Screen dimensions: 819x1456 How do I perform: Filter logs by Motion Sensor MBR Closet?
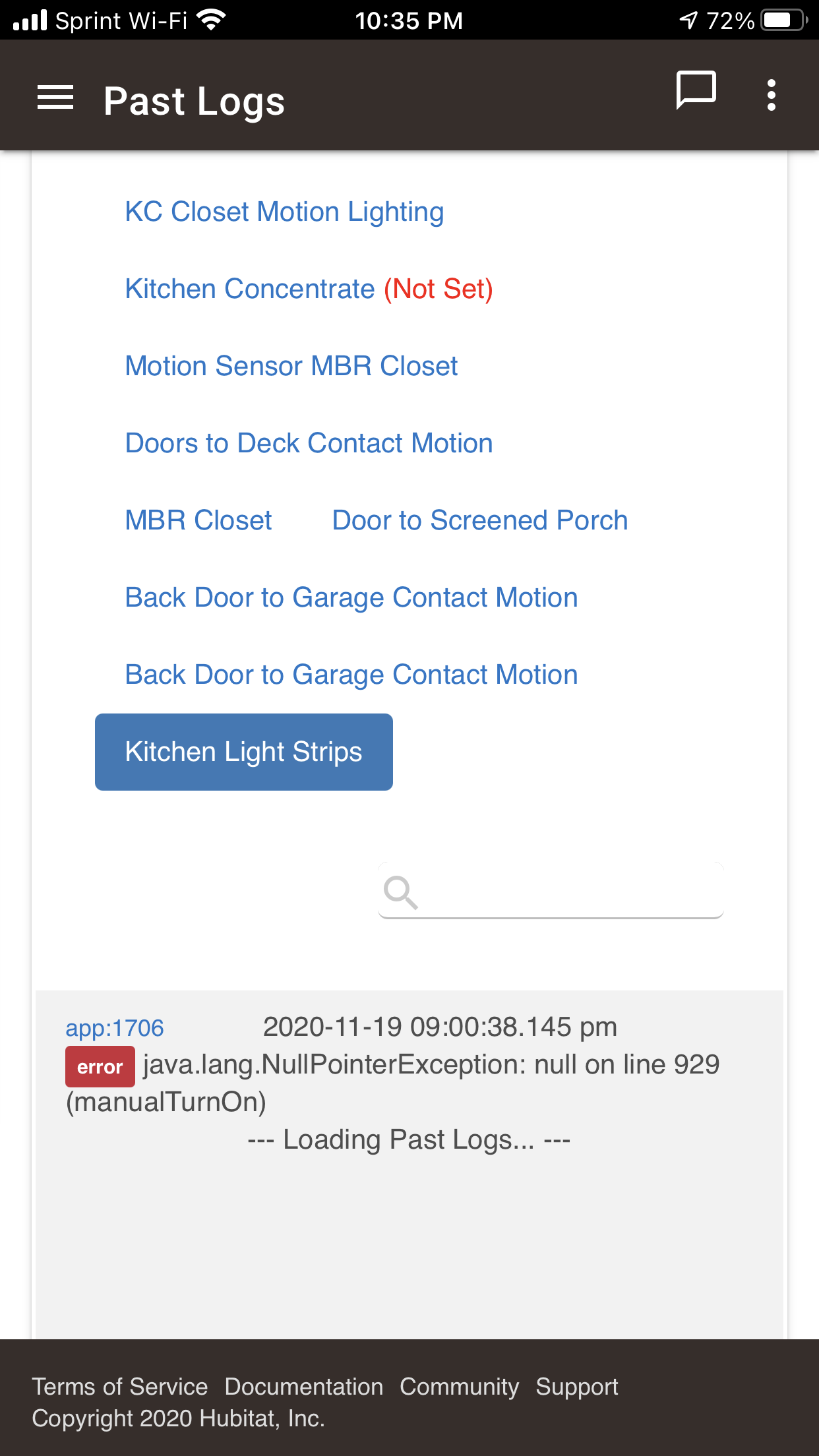291,366
